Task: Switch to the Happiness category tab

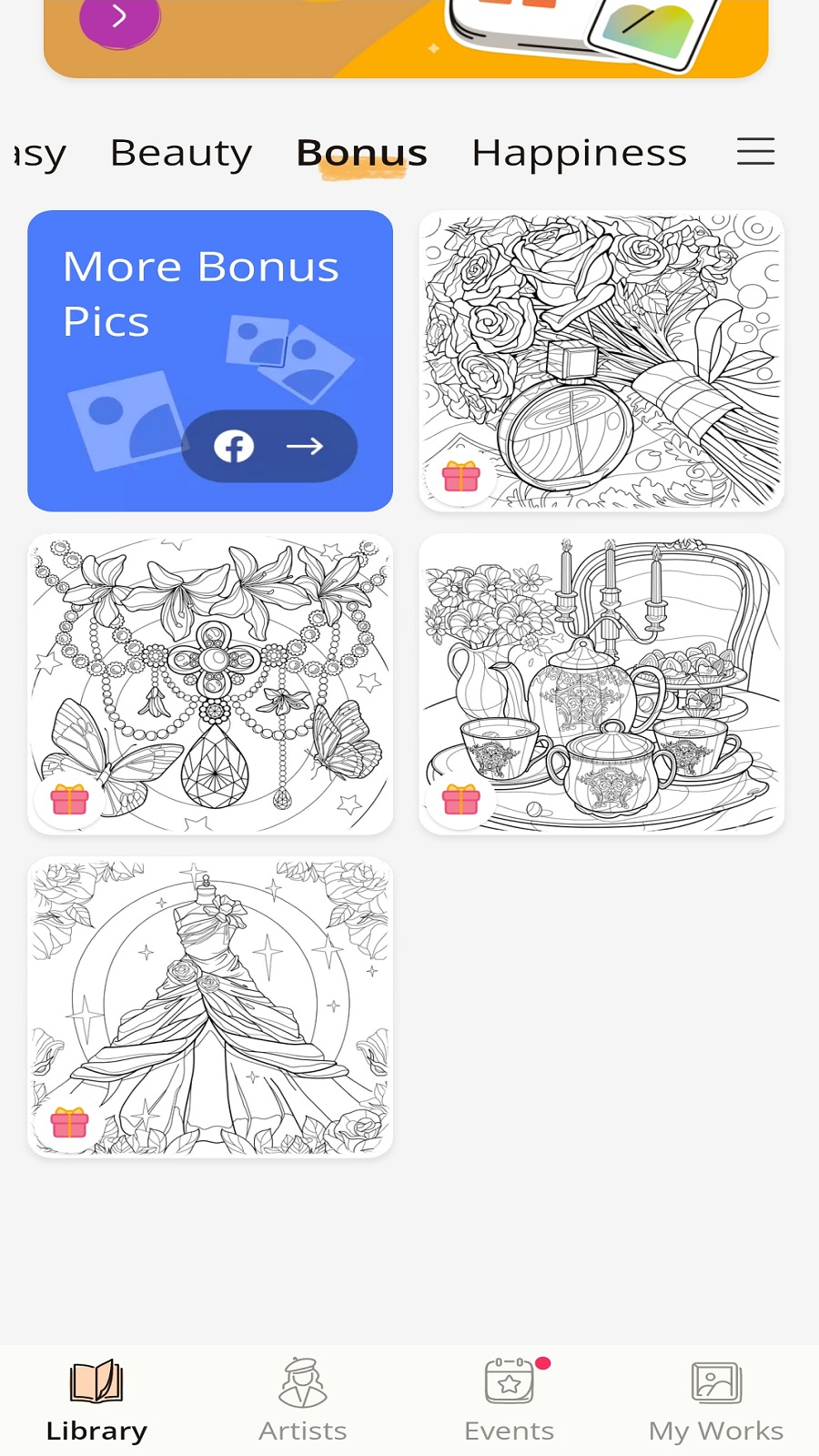Action: (579, 153)
